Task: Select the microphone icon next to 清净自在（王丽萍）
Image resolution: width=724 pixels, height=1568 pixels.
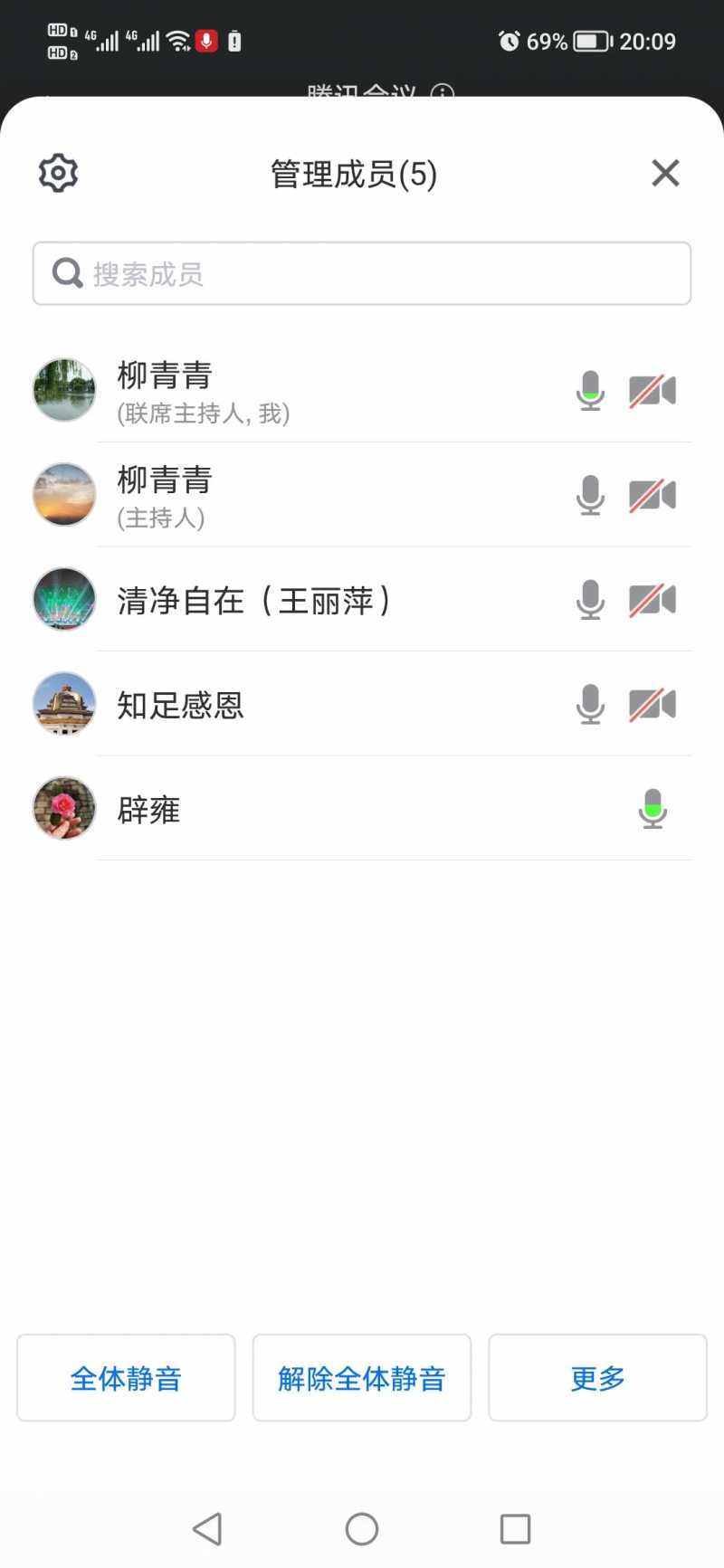Action: 590,600
